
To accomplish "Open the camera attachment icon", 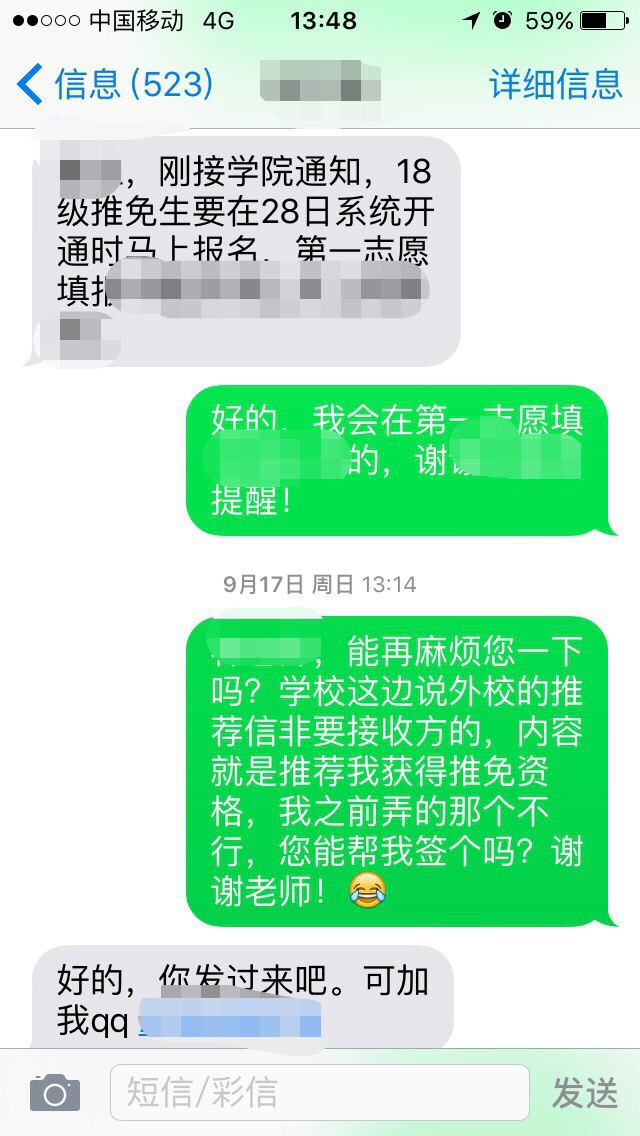I will [x=54, y=1092].
